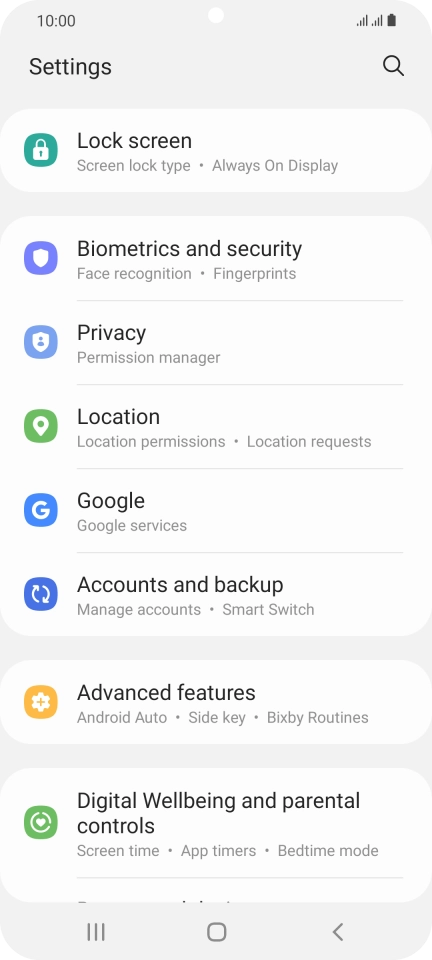Viewport: 432px width, 960px height.
Task: Open Biometrics and security
Action: 216,259
